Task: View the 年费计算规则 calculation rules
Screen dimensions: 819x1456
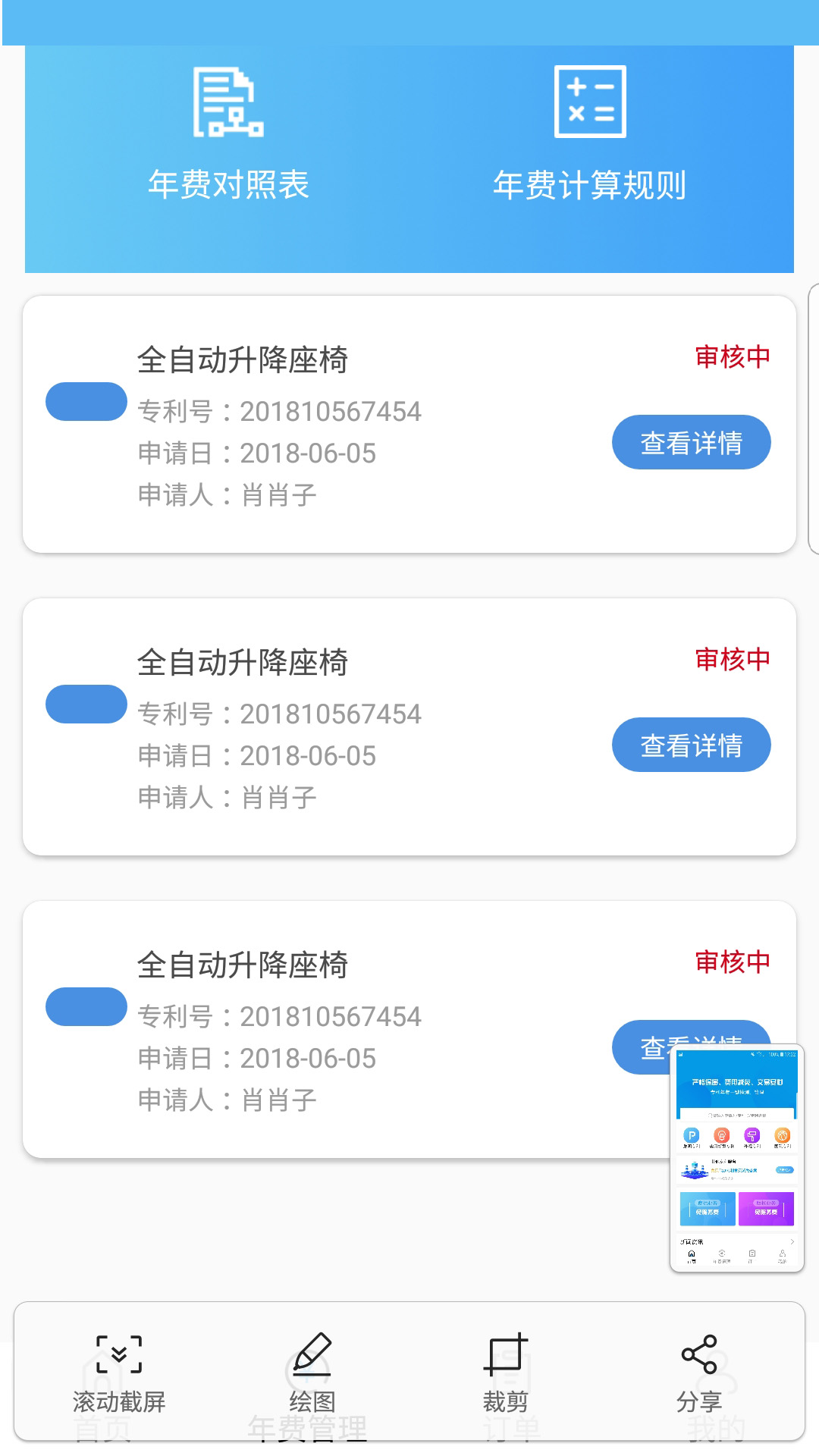Action: pos(590,134)
